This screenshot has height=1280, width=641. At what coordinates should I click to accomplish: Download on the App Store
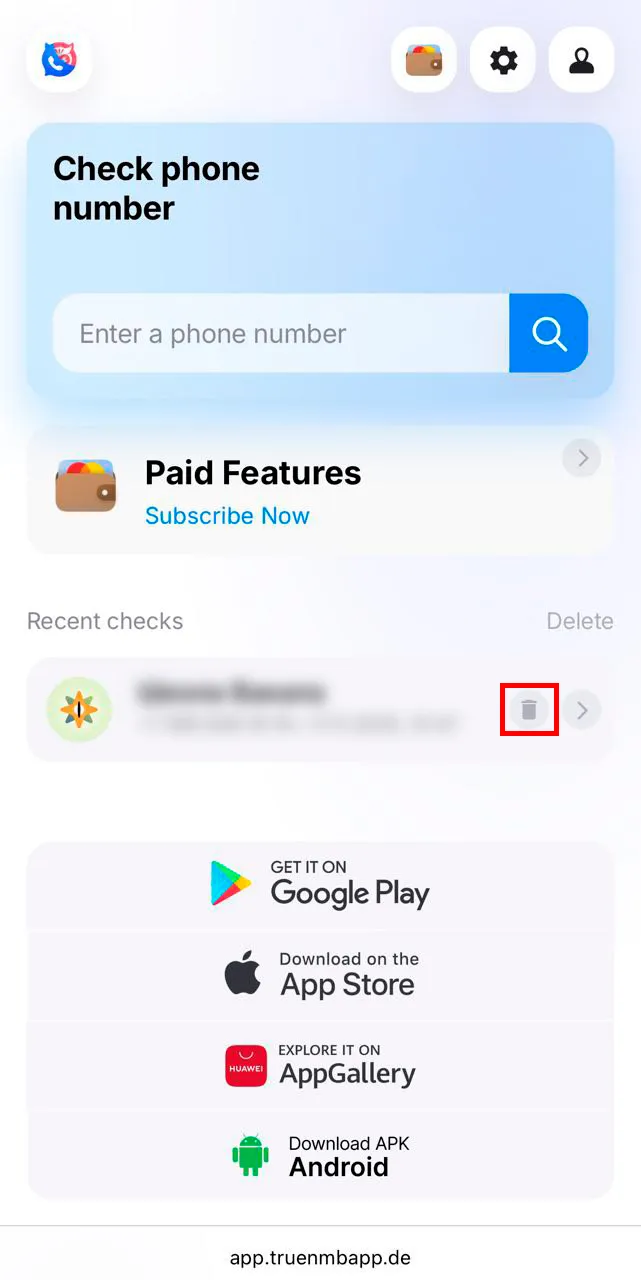click(320, 974)
